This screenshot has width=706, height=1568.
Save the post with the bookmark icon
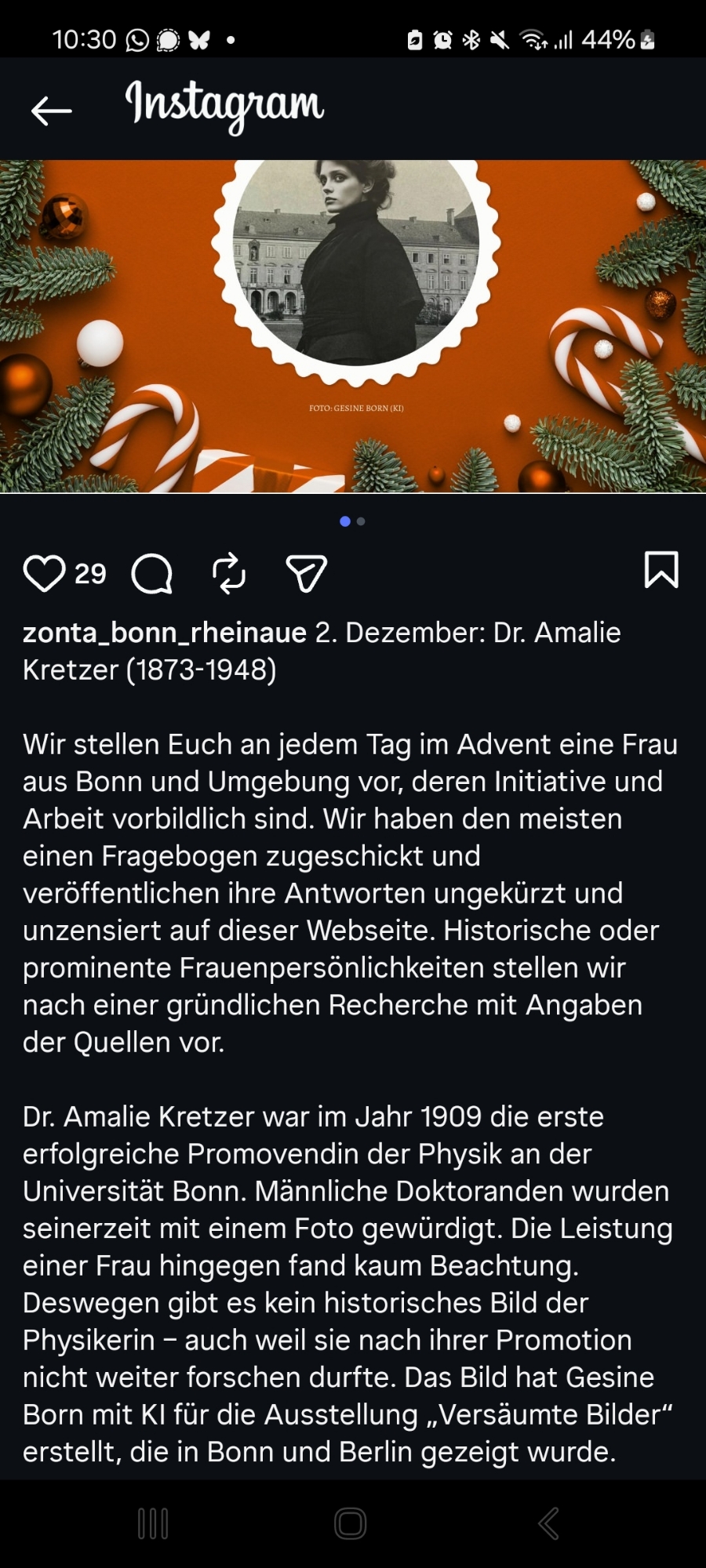tap(661, 570)
